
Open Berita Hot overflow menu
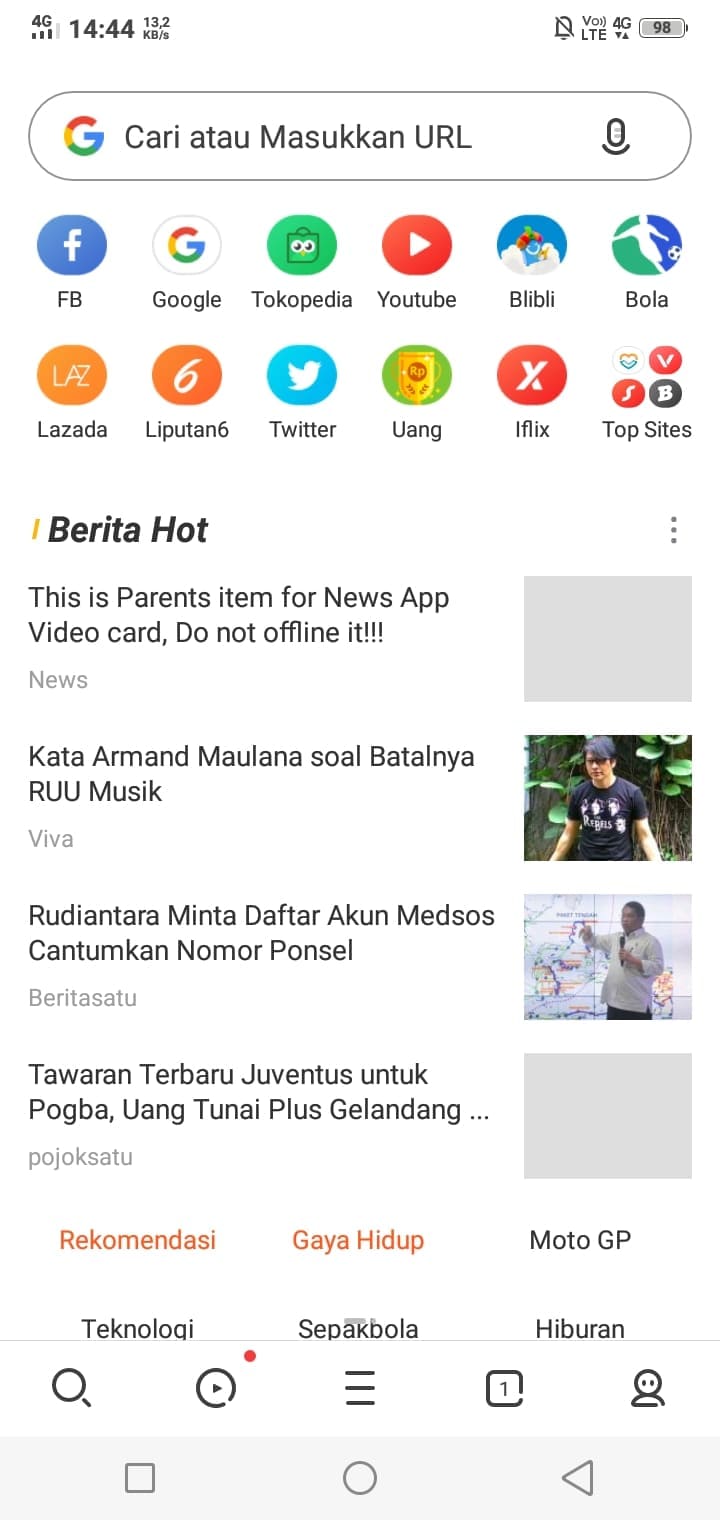pos(673,530)
